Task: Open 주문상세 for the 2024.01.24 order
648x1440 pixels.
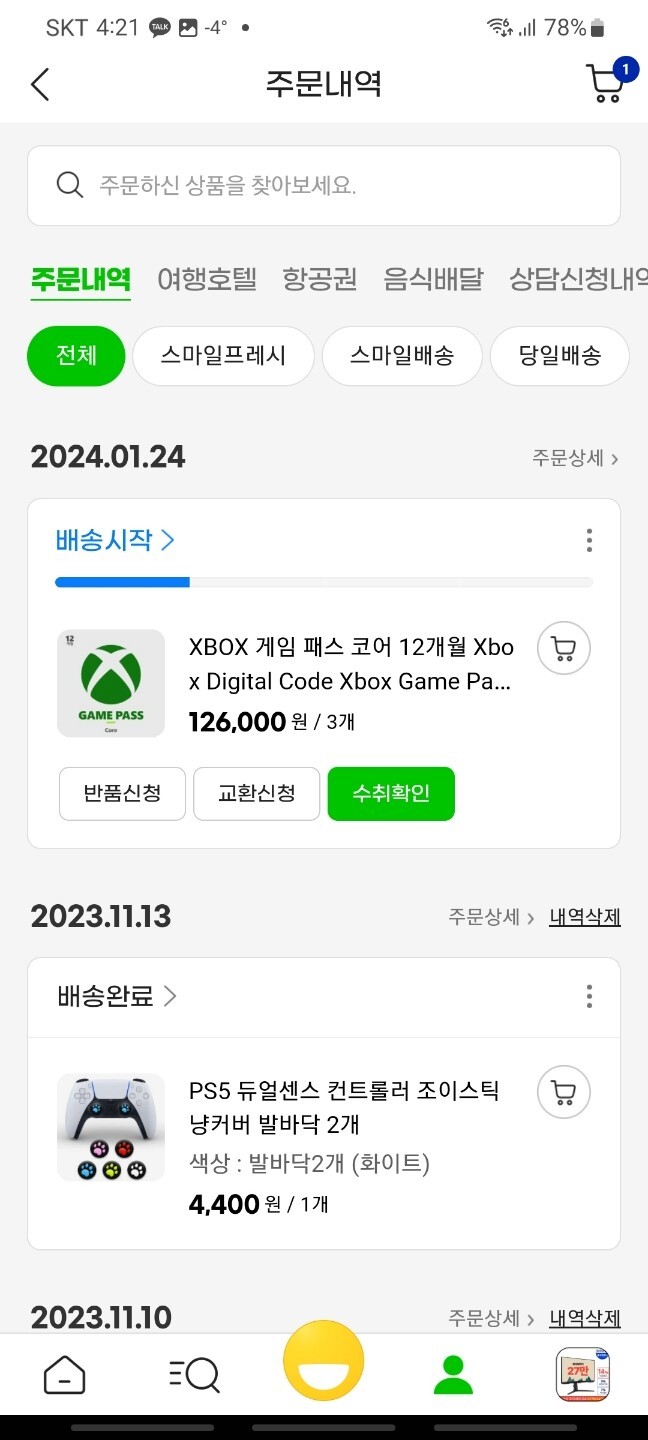Action: coord(575,458)
